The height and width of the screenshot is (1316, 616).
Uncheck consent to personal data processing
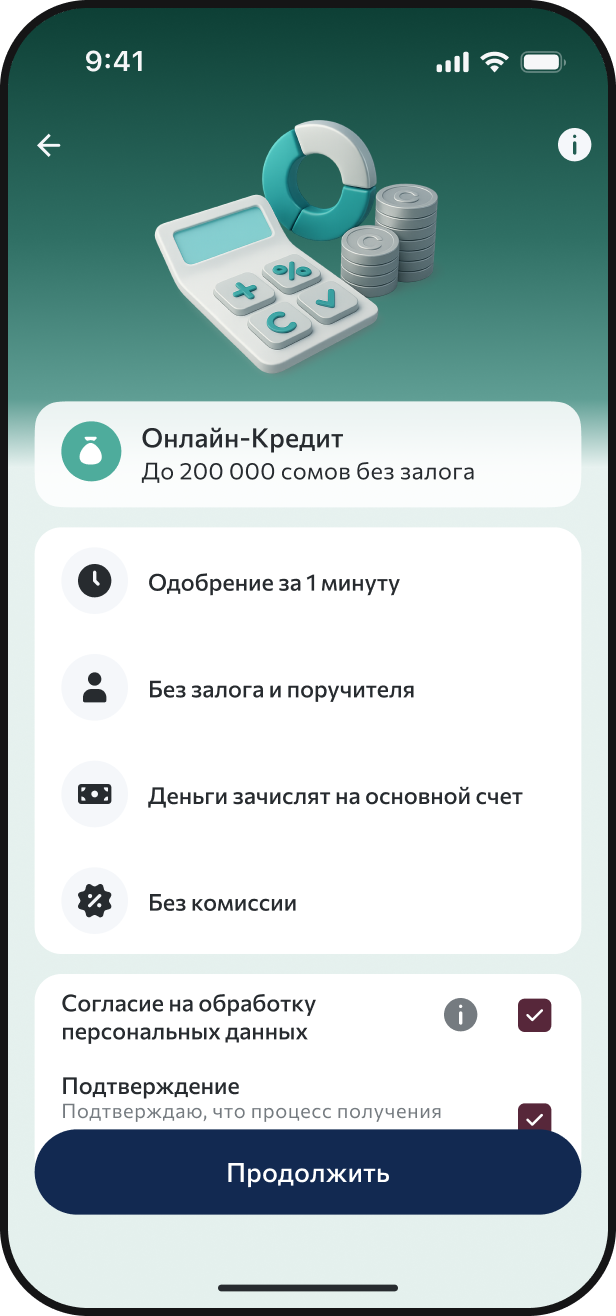(x=535, y=1016)
